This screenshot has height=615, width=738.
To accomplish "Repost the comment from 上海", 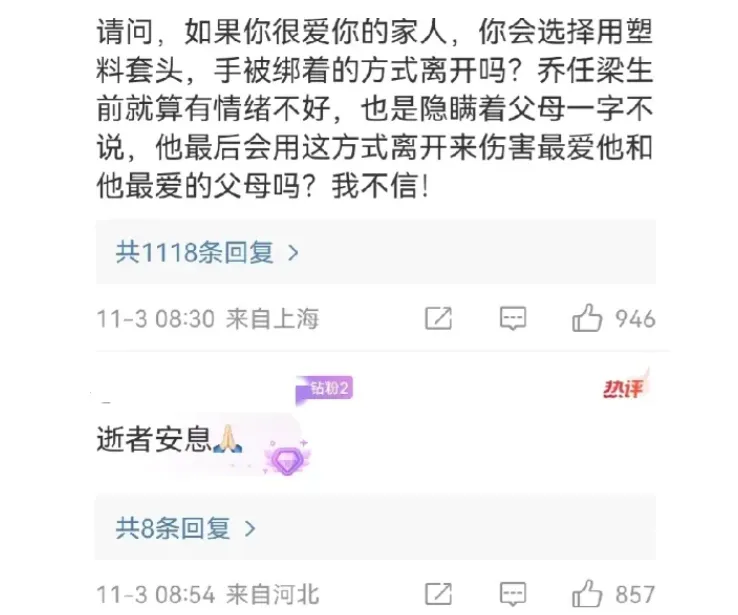I will point(438,319).
